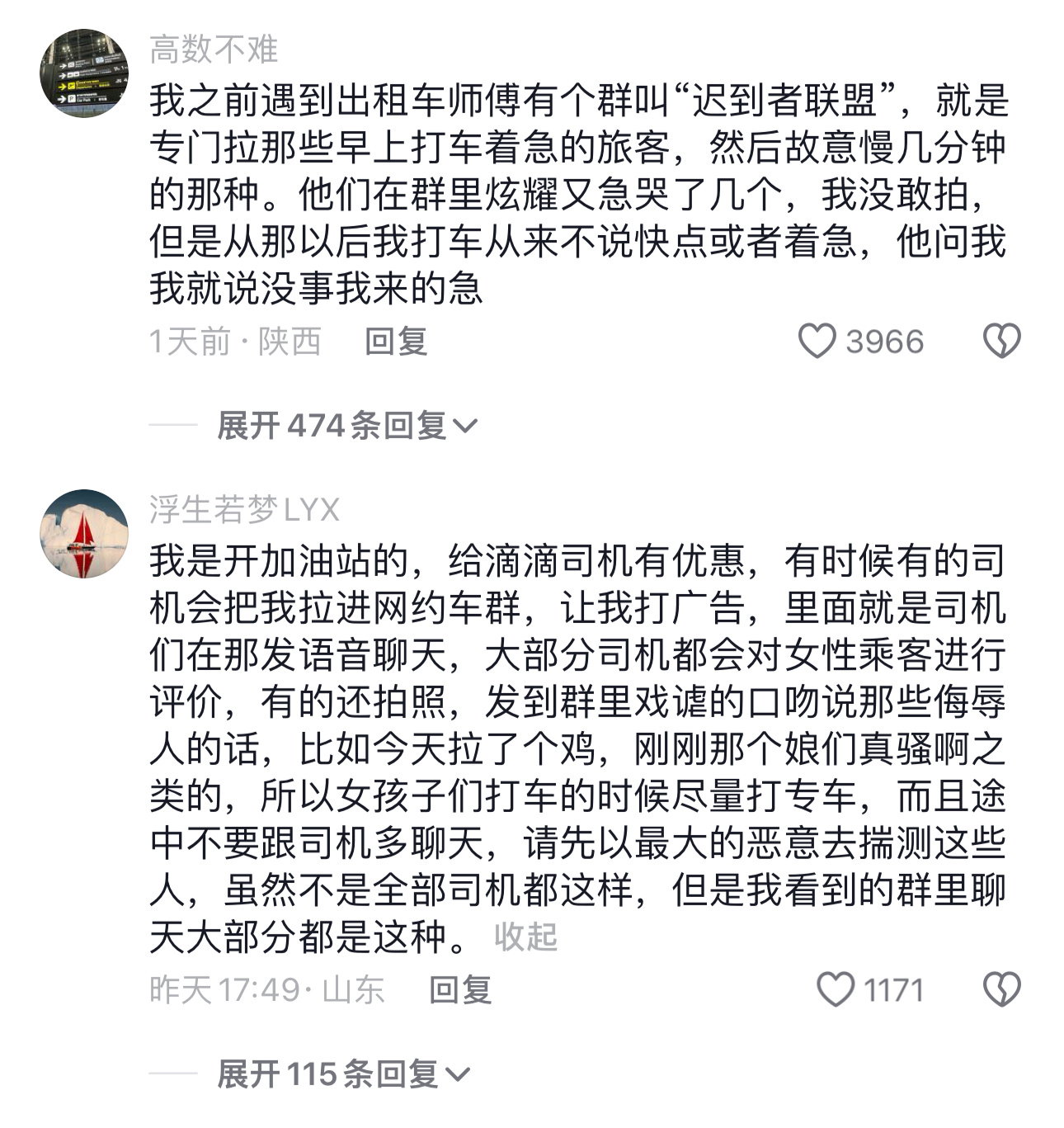
Task: Open 高数不难's profile avatar
Action: click(84, 74)
